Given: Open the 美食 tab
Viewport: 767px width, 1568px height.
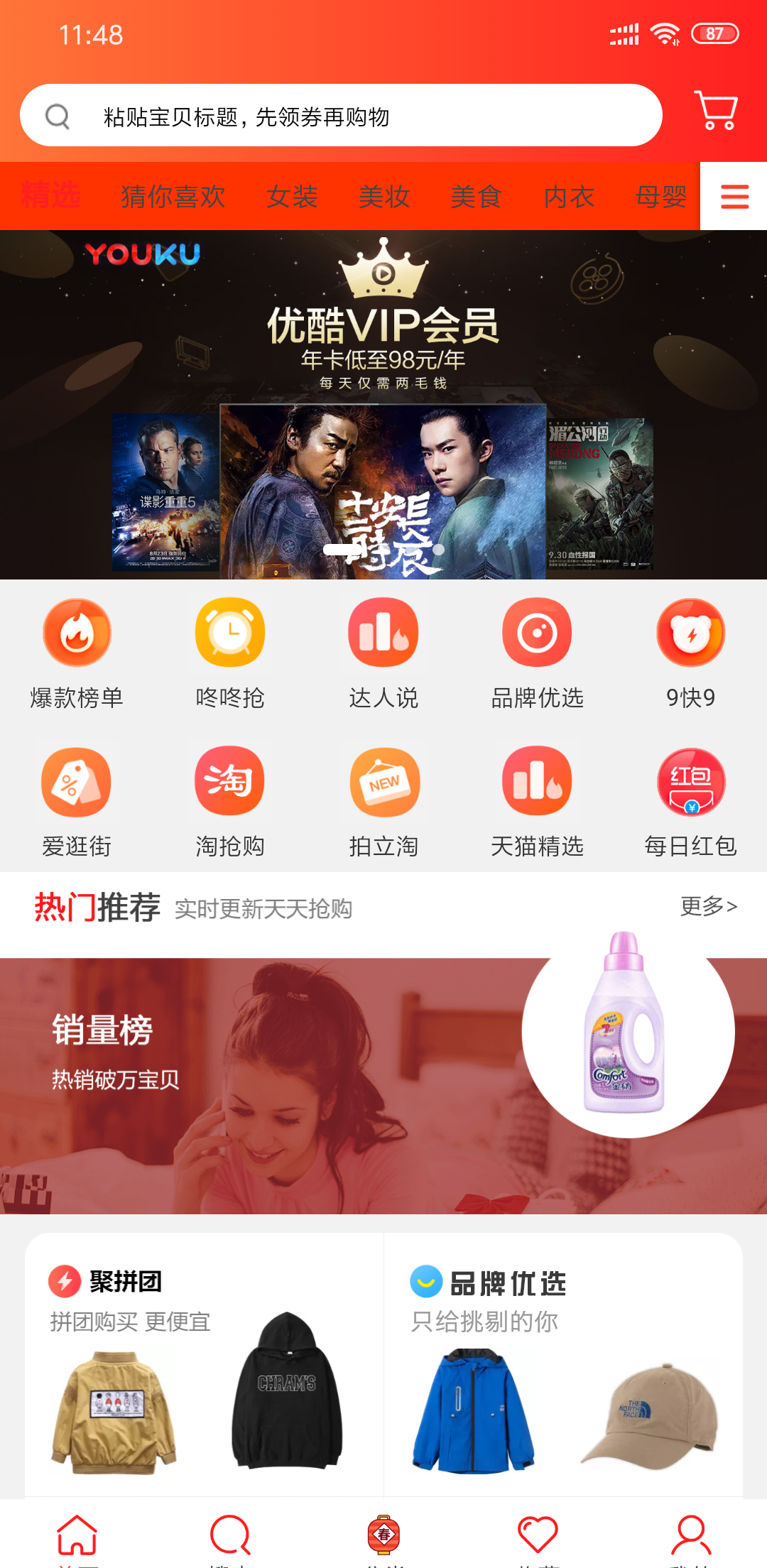Looking at the screenshot, I should click(x=477, y=197).
